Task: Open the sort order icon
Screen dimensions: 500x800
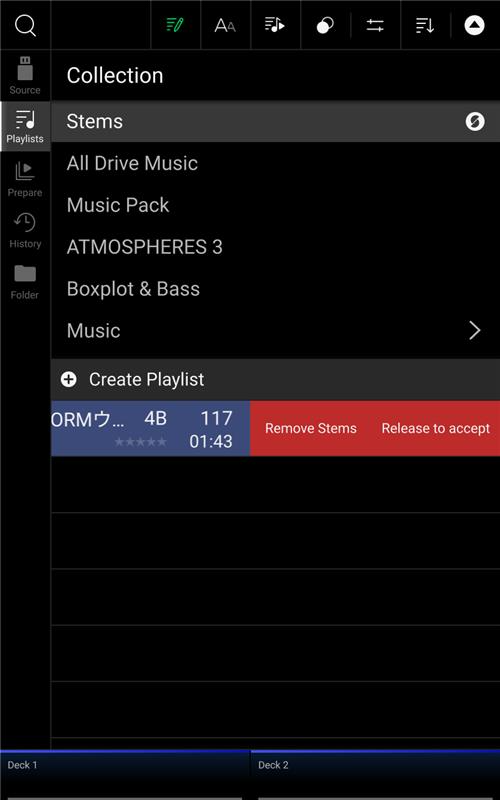Action: click(x=425, y=25)
